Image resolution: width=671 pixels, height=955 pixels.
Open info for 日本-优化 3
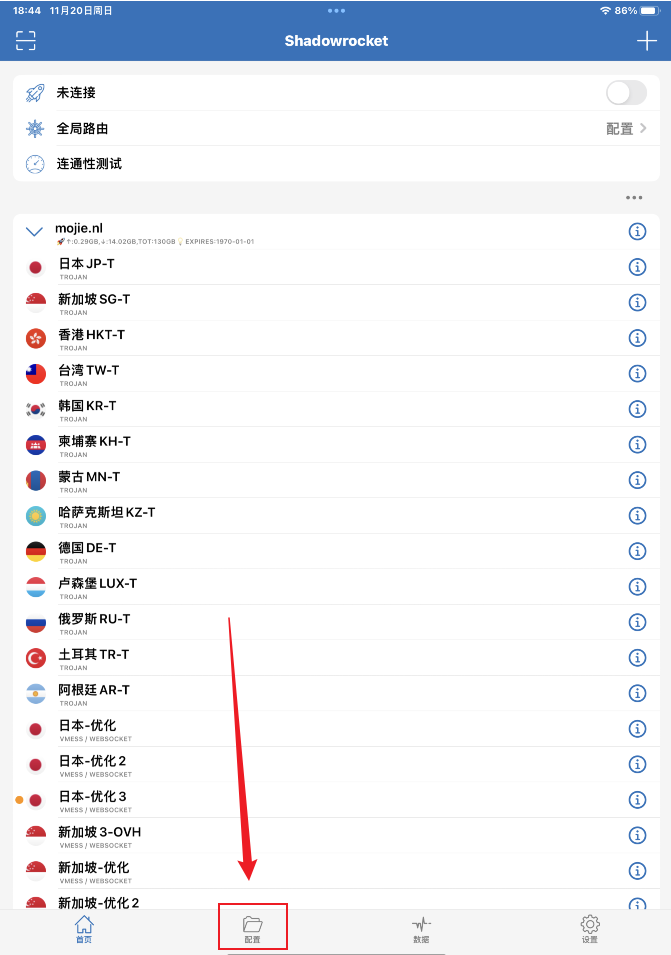pos(637,800)
